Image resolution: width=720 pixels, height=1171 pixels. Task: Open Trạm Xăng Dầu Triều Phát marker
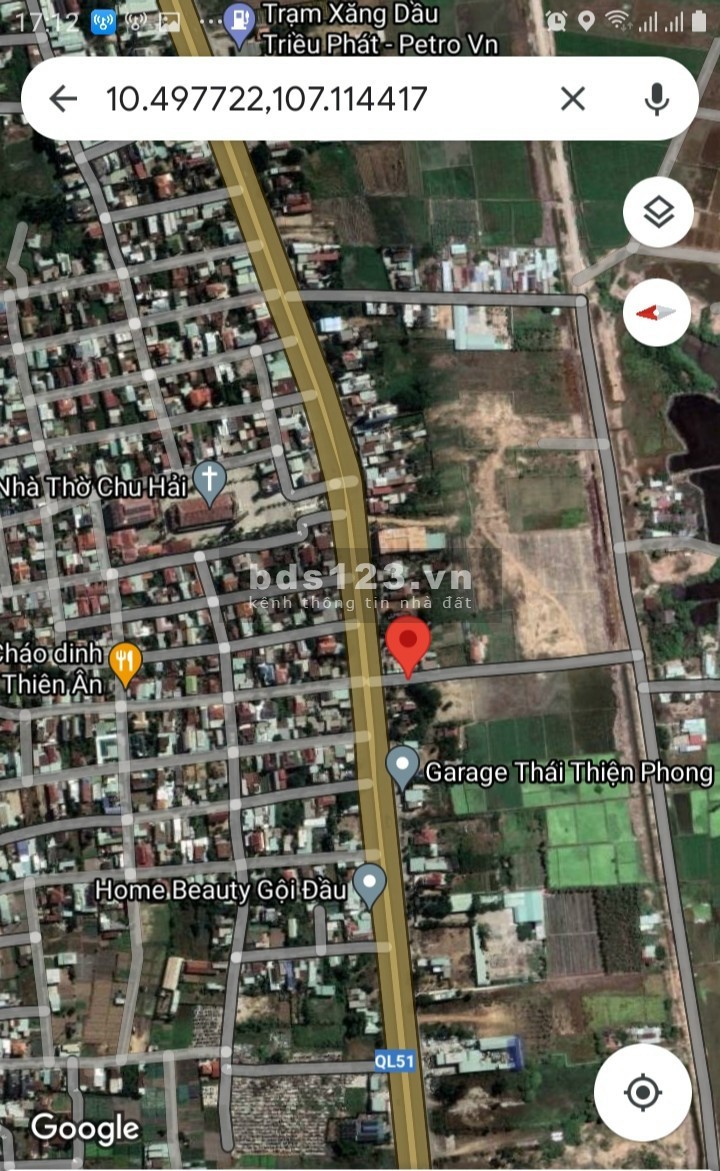click(239, 22)
